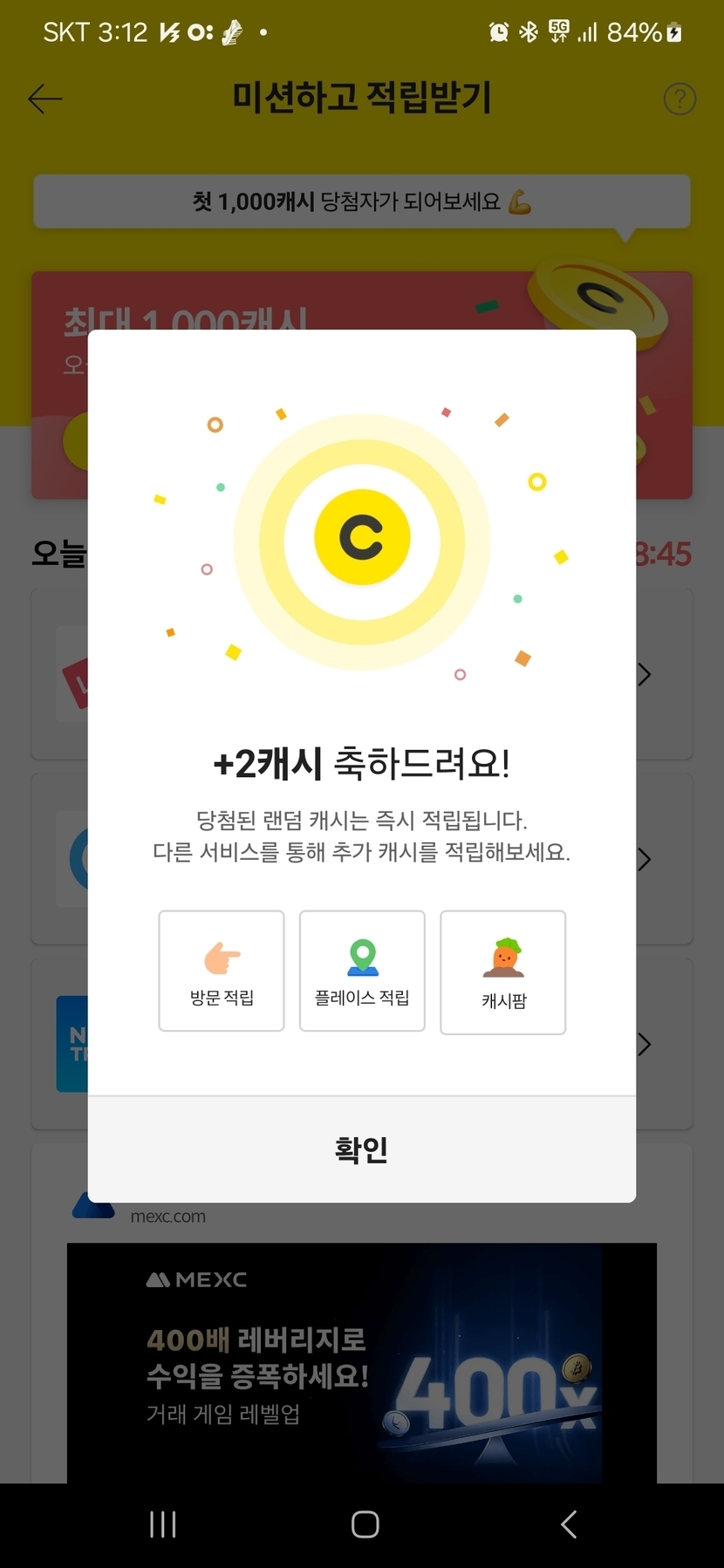This screenshot has height=1568, width=724.
Task: Open 캐시팜 from the dialog
Action: point(503,972)
